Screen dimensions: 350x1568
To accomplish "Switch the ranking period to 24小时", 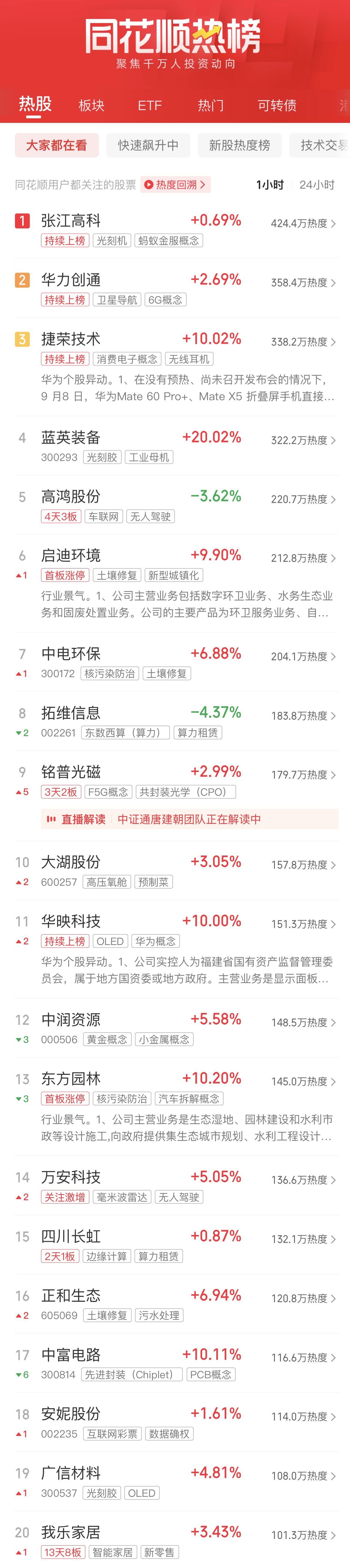I will coord(316,184).
